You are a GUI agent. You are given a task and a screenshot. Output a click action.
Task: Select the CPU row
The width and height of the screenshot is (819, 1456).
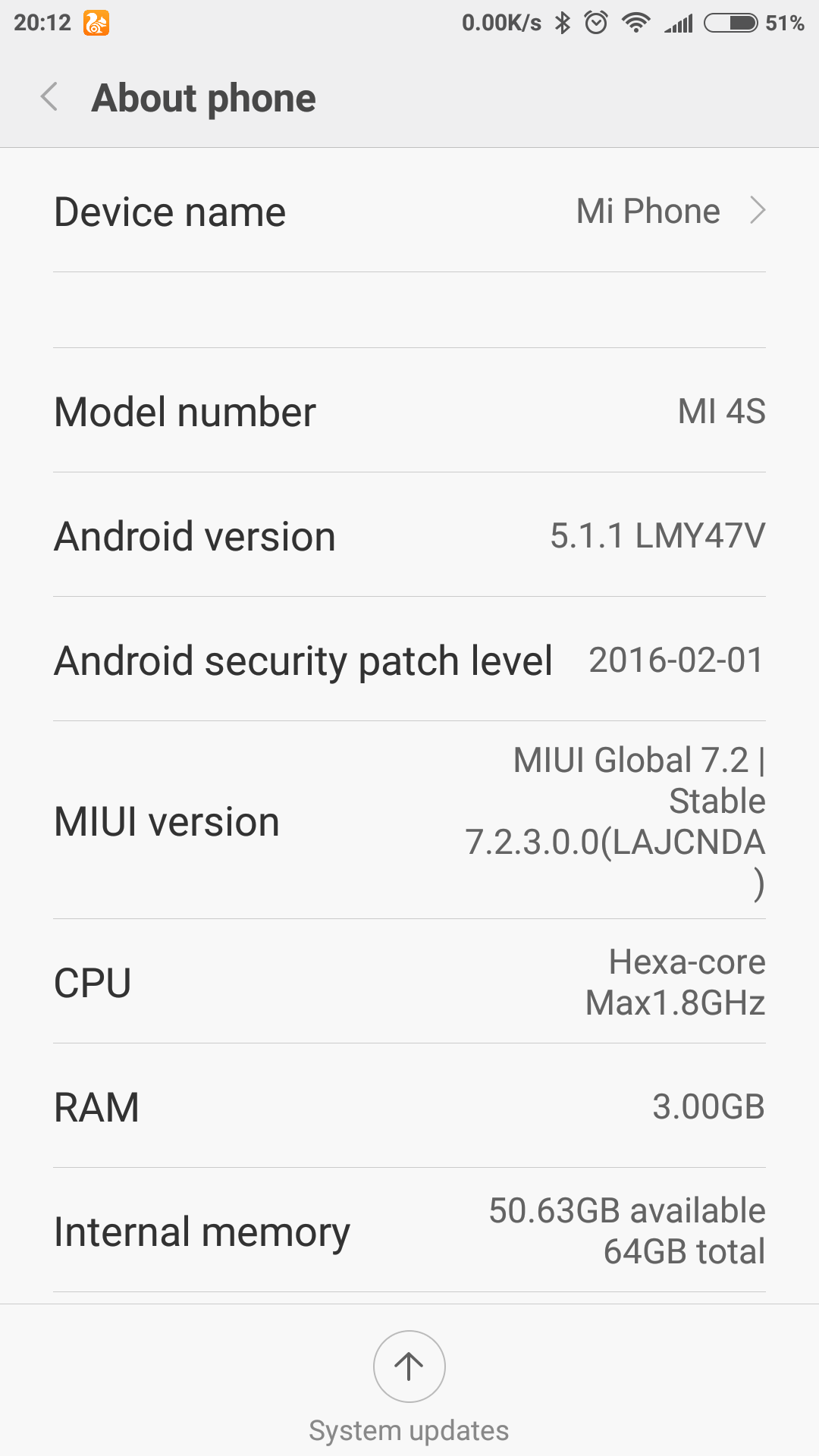point(409,982)
